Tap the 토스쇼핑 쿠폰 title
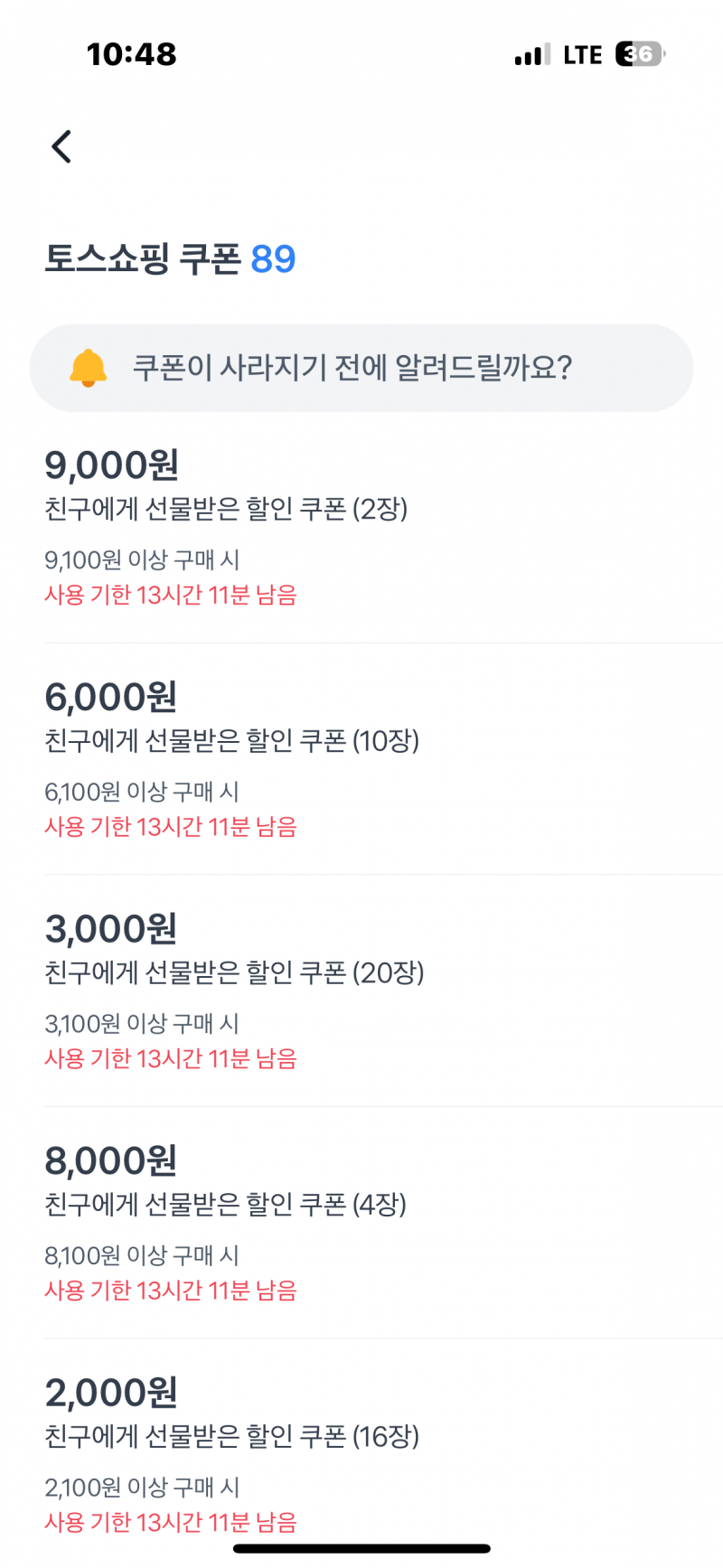The width and height of the screenshot is (723, 1568). tap(145, 259)
